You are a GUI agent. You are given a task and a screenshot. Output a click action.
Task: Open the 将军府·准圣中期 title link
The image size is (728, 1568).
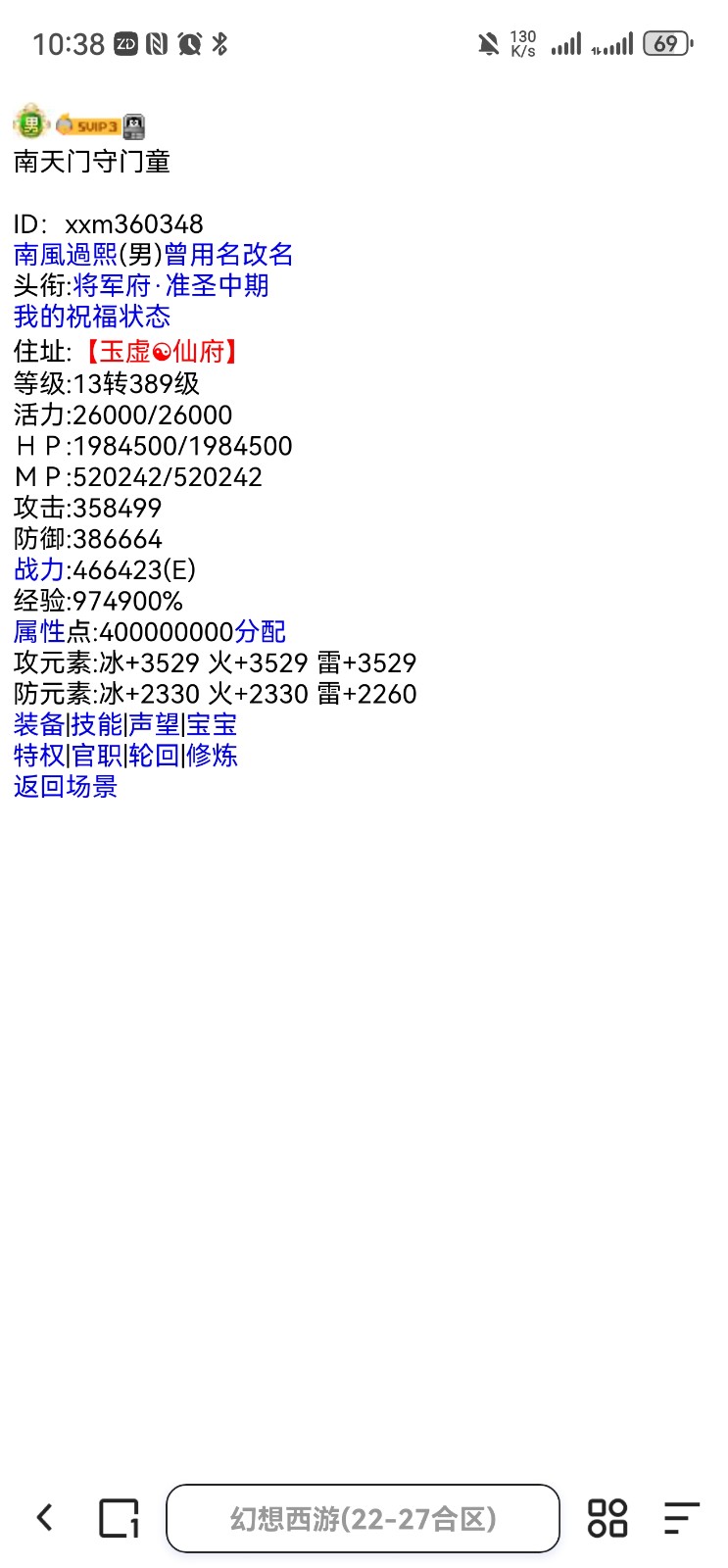tap(170, 286)
